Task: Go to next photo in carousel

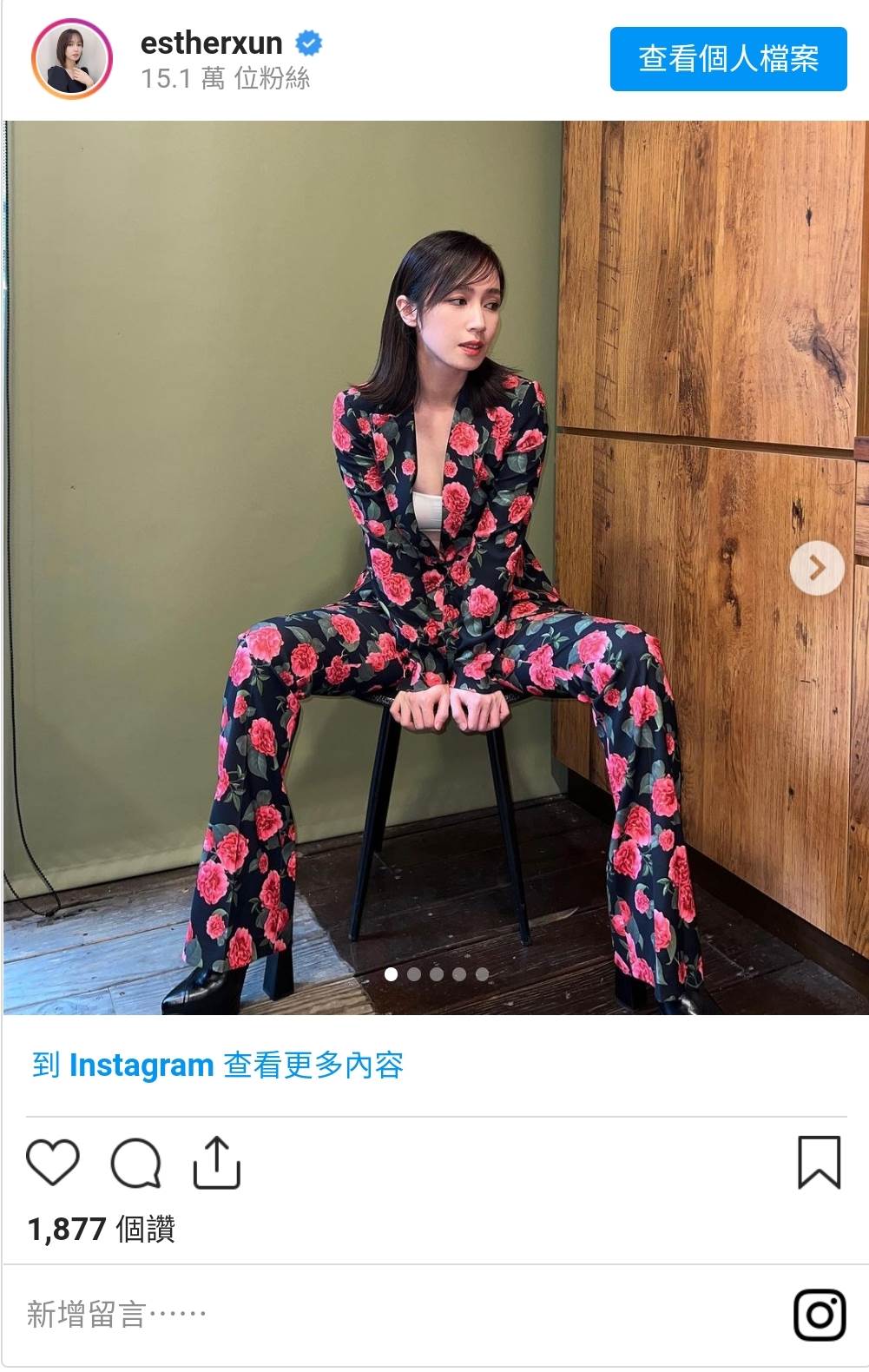Action: click(x=816, y=568)
